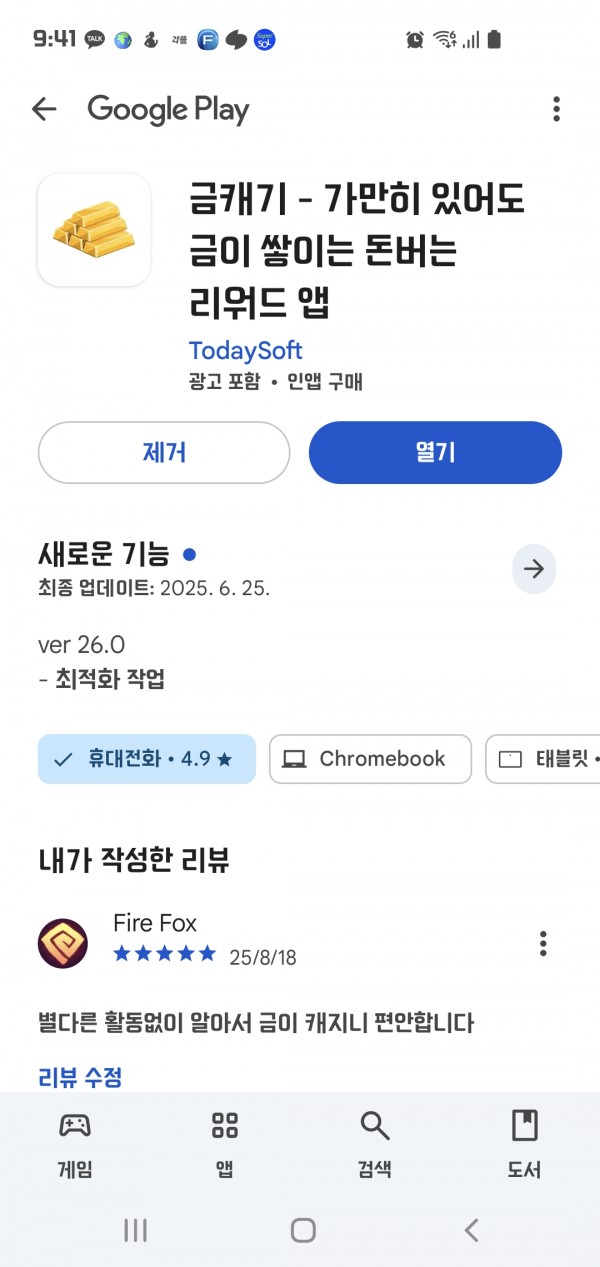Screen dimensions: 600x1267
Task: Go back using the Google Play arrow
Action: 44,109
